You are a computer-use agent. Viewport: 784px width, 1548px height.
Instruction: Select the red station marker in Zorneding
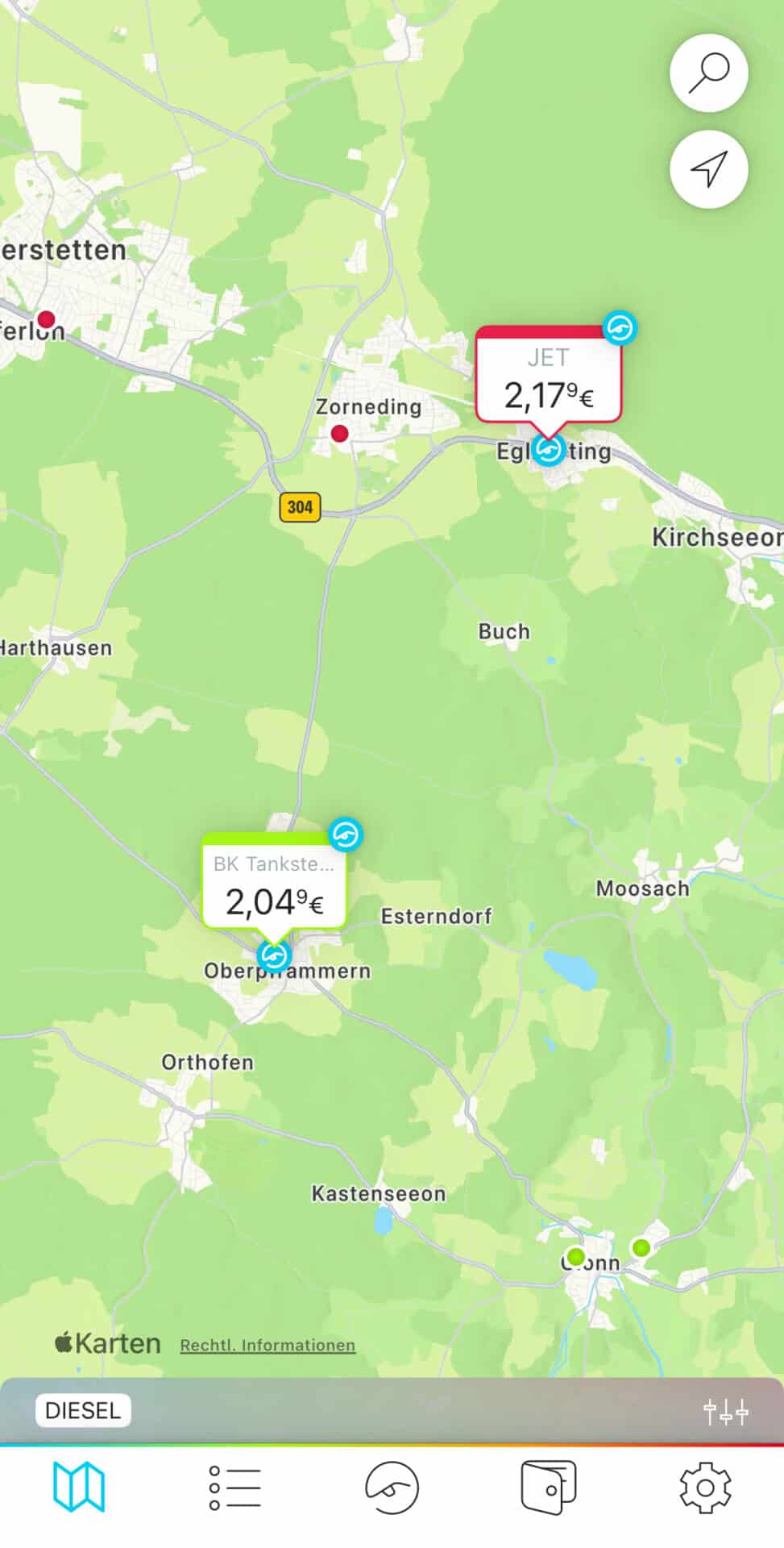340,434
